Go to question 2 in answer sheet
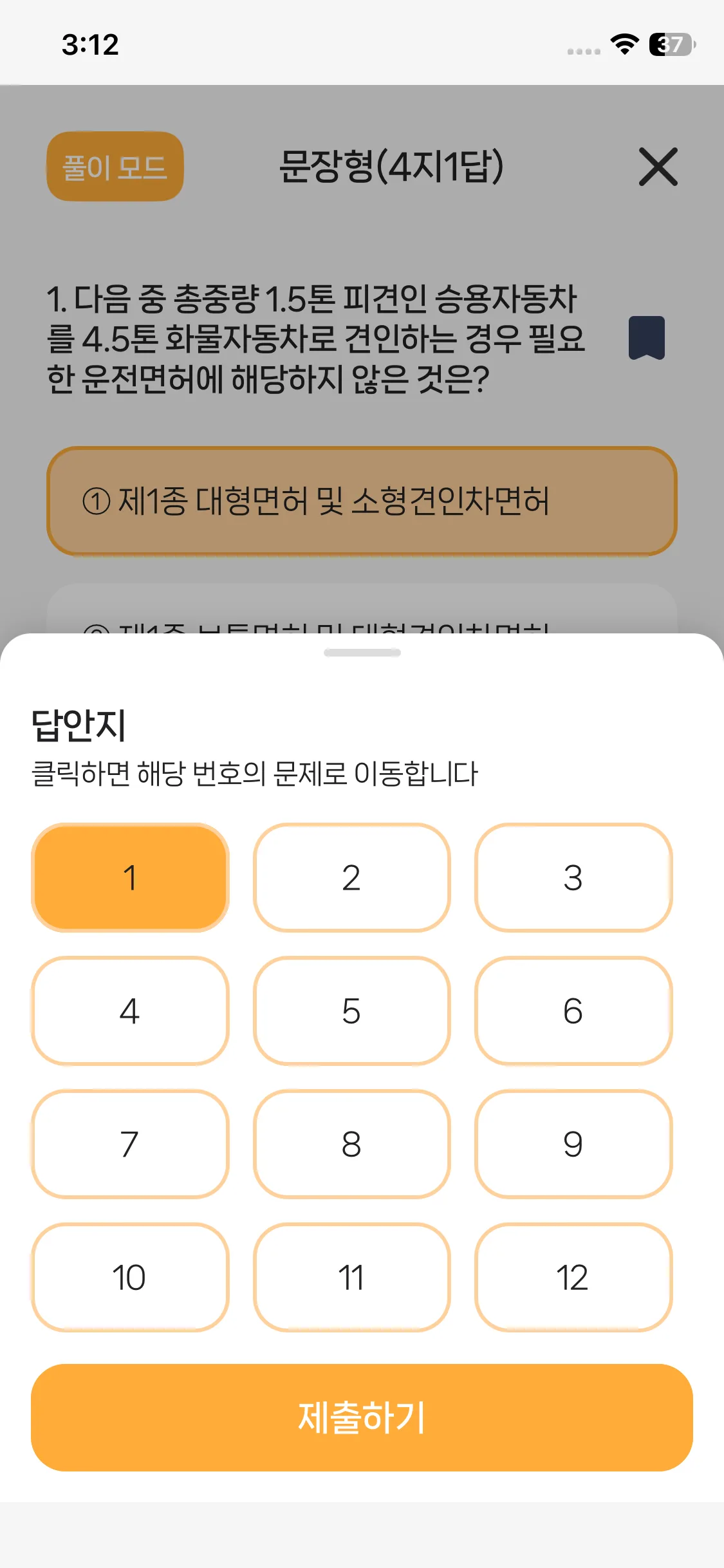This screenshot has width=724, height=1568. point(351,877)
